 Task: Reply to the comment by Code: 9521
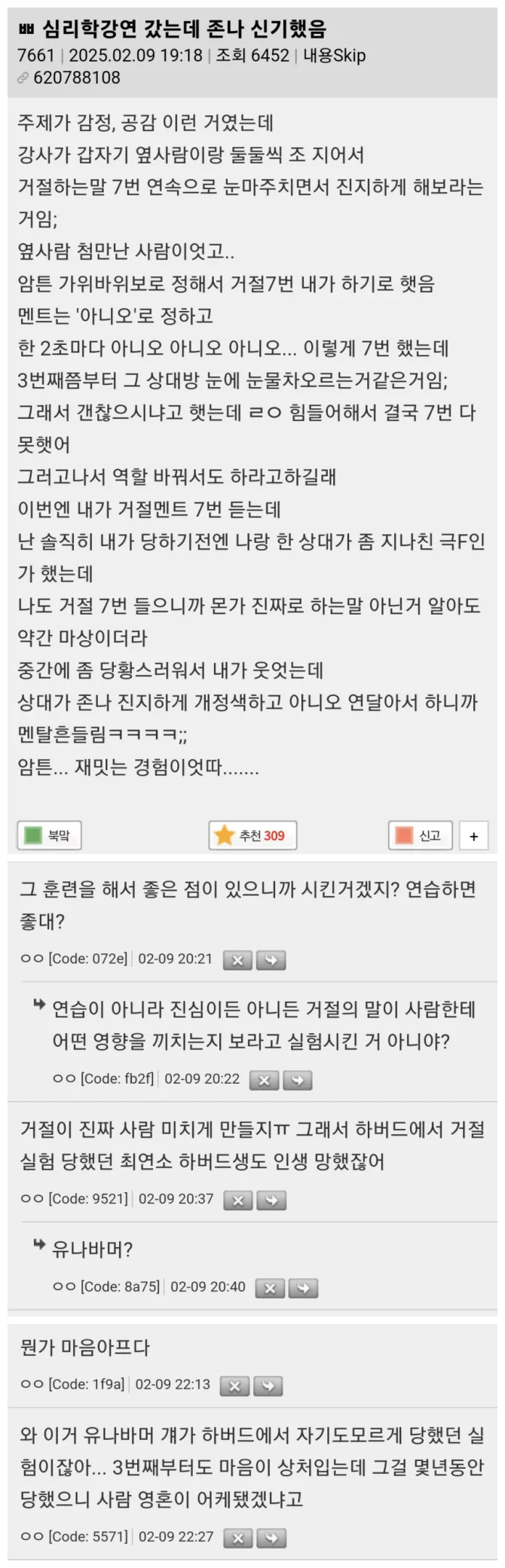pyautogui.click(x=272, y=1200)
